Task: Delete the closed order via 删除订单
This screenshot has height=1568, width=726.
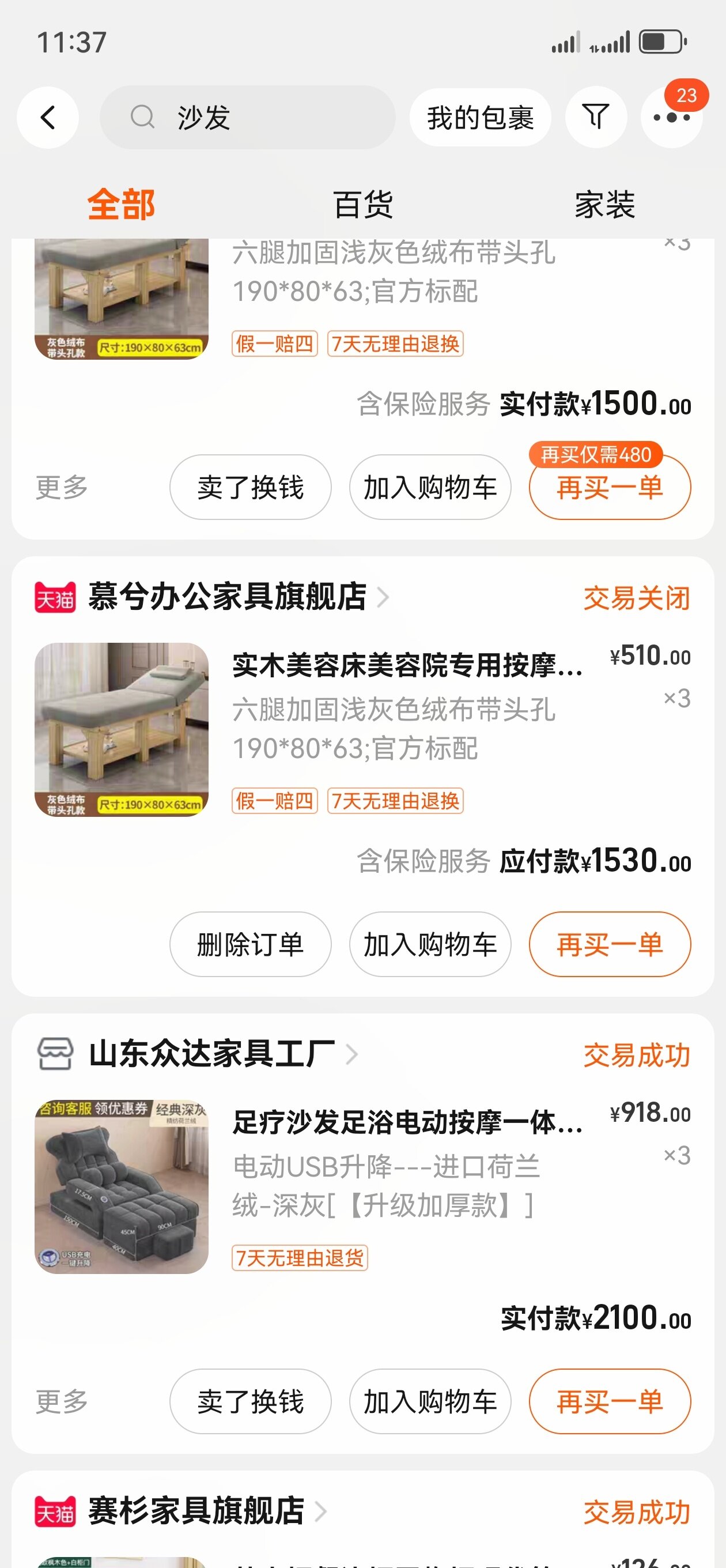Action: [250, 944]
